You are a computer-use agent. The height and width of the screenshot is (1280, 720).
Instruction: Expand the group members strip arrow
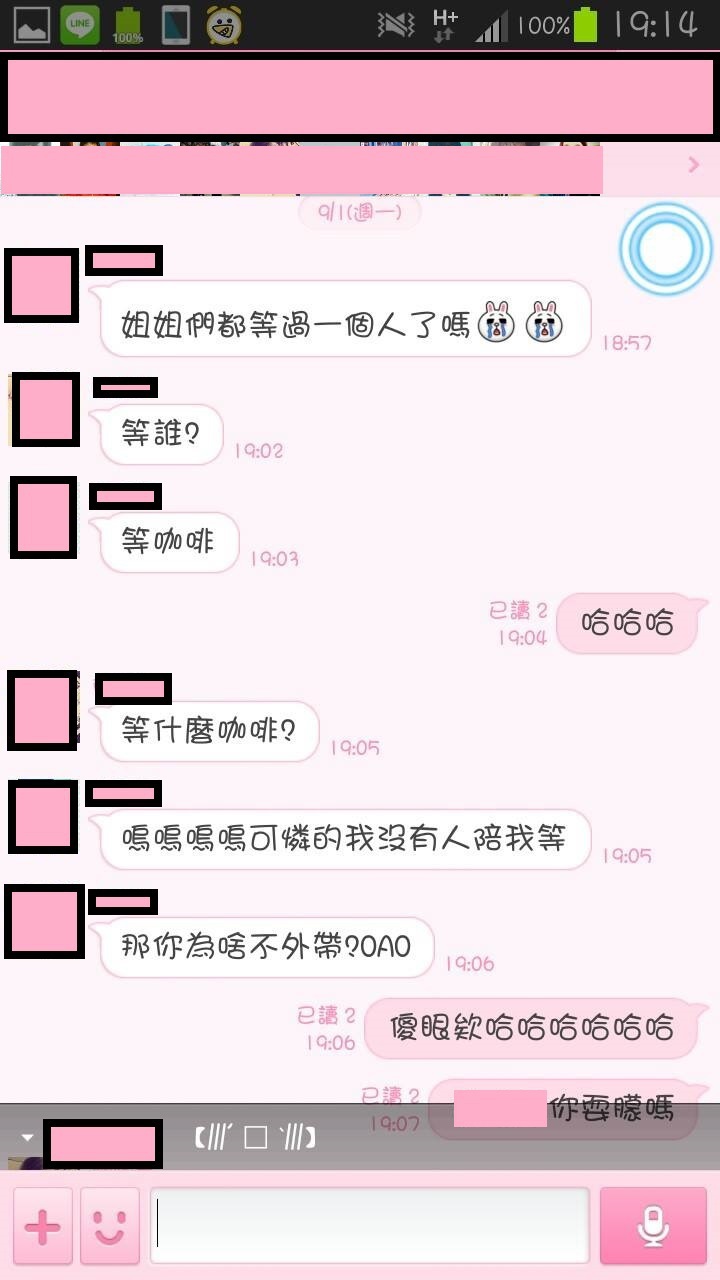click(694, 166)
